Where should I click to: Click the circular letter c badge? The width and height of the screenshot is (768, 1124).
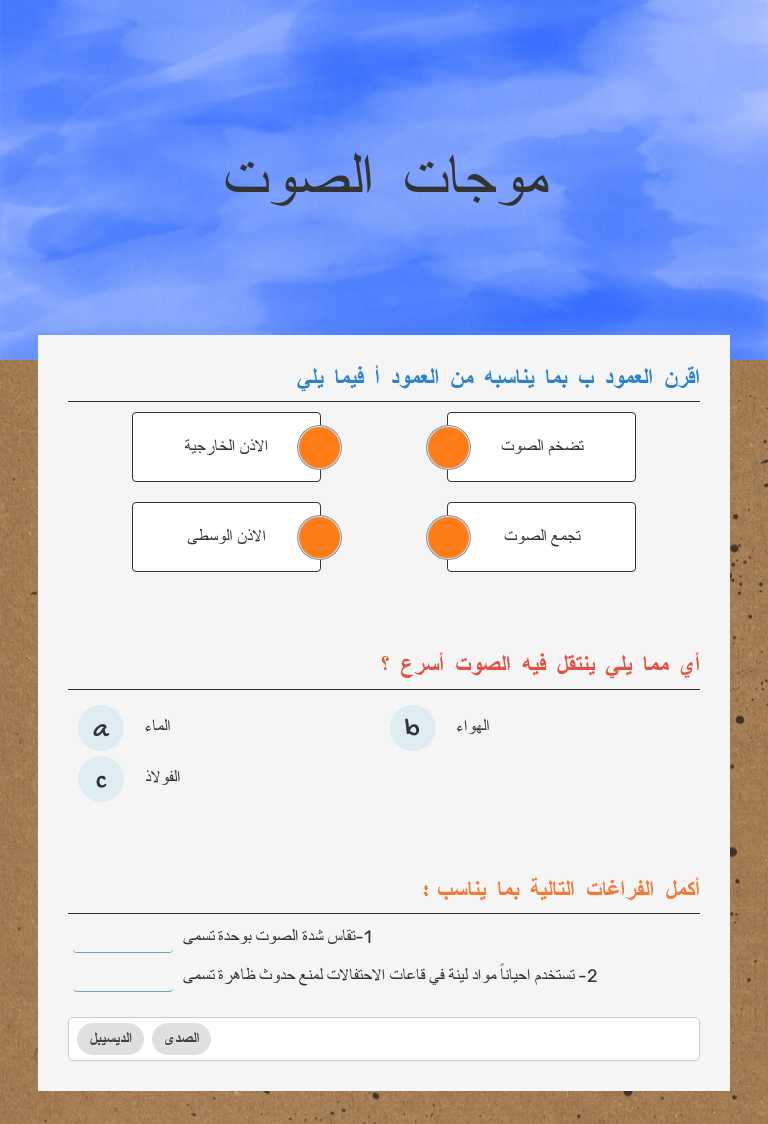pyautogui.click(x=101, y=779)
